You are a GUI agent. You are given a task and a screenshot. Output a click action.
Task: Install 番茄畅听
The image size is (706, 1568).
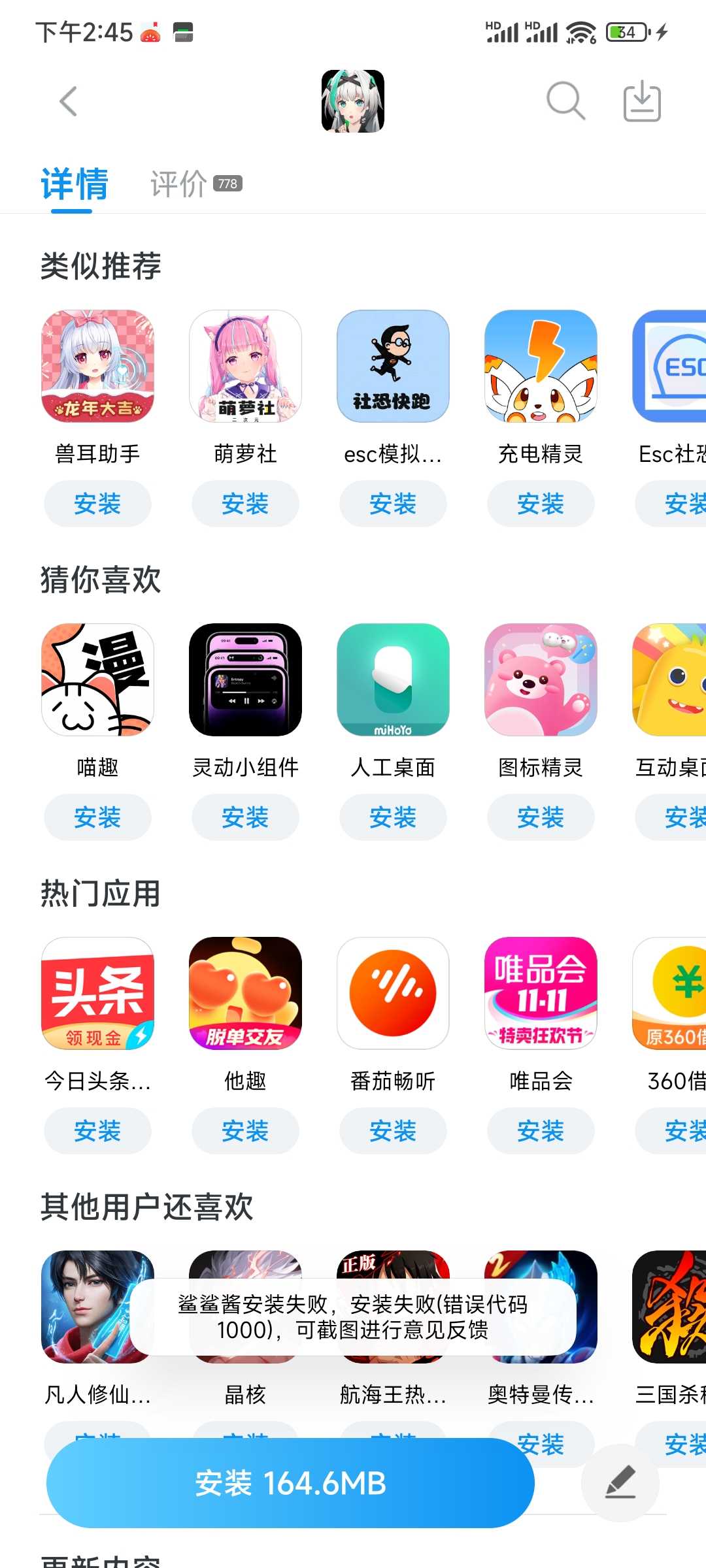[x=393, y=1131]
